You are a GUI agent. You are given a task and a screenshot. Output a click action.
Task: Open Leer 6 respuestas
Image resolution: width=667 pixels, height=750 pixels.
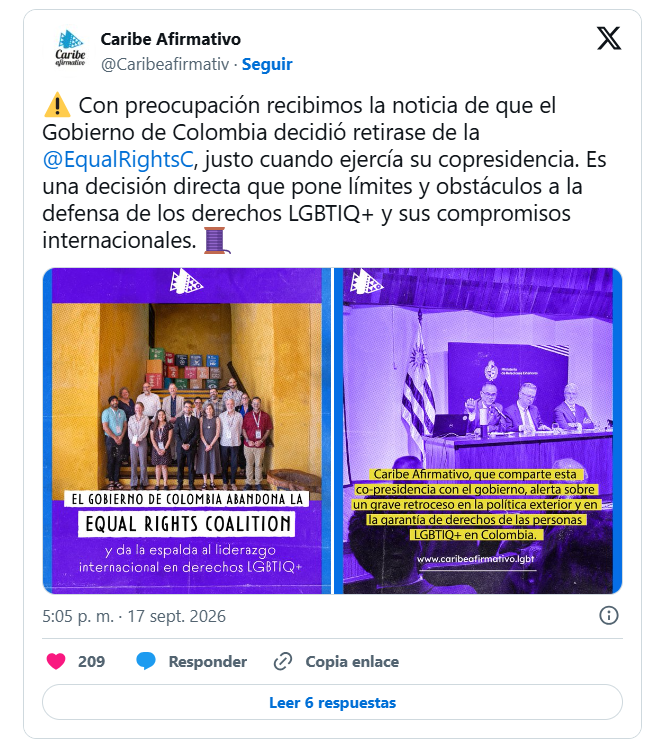pyautogui.click(x=333, y=702)
